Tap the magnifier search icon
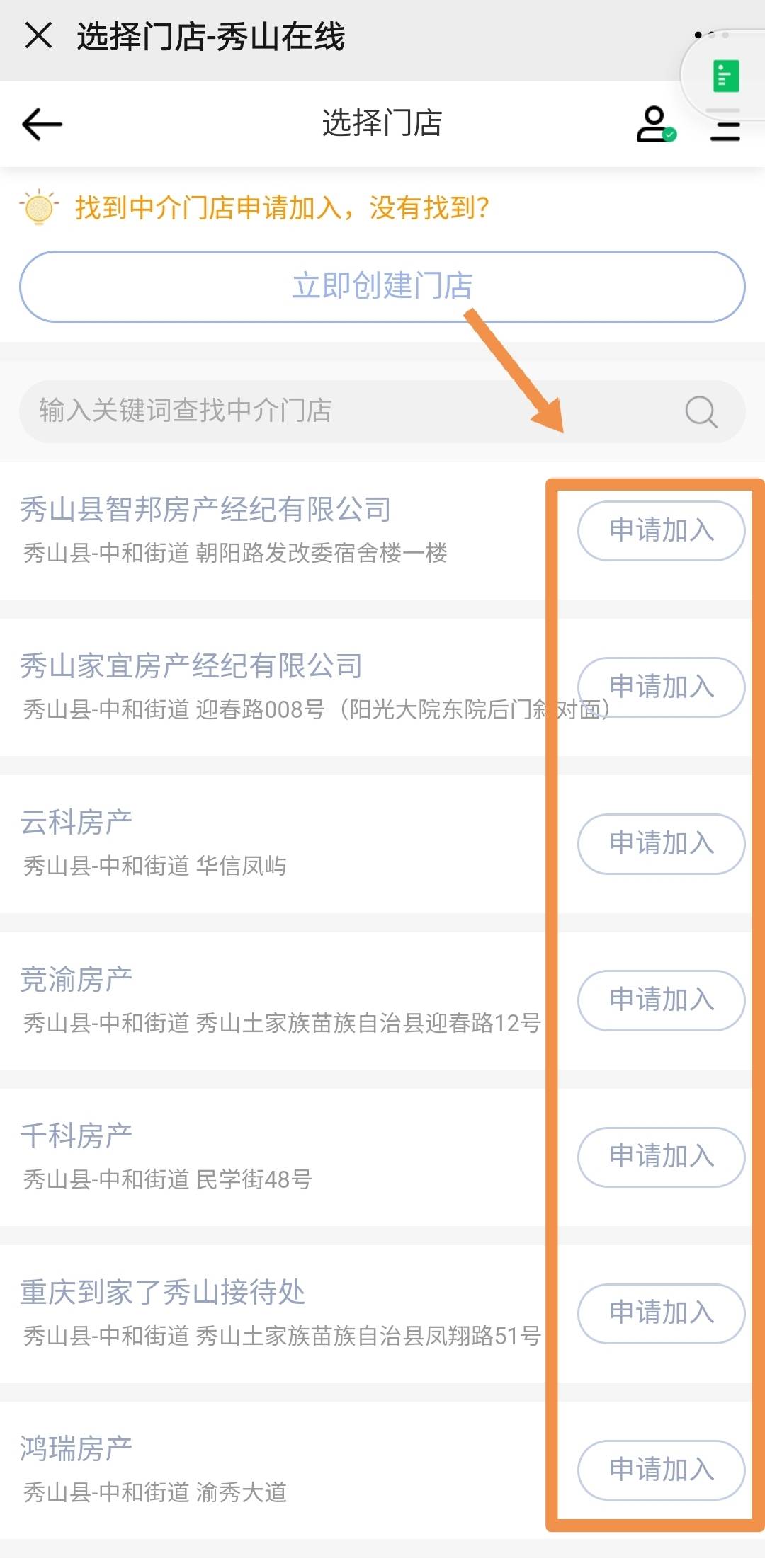Image resolution: width=765 pixels, height=1568 pixels. (701, 411)
